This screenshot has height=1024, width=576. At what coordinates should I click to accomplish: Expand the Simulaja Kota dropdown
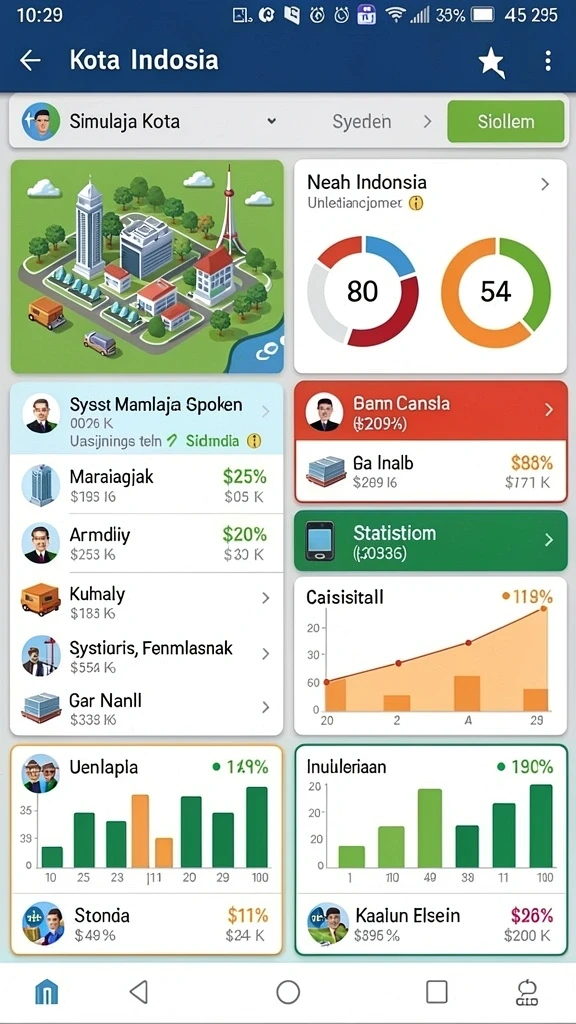point(272,121)
